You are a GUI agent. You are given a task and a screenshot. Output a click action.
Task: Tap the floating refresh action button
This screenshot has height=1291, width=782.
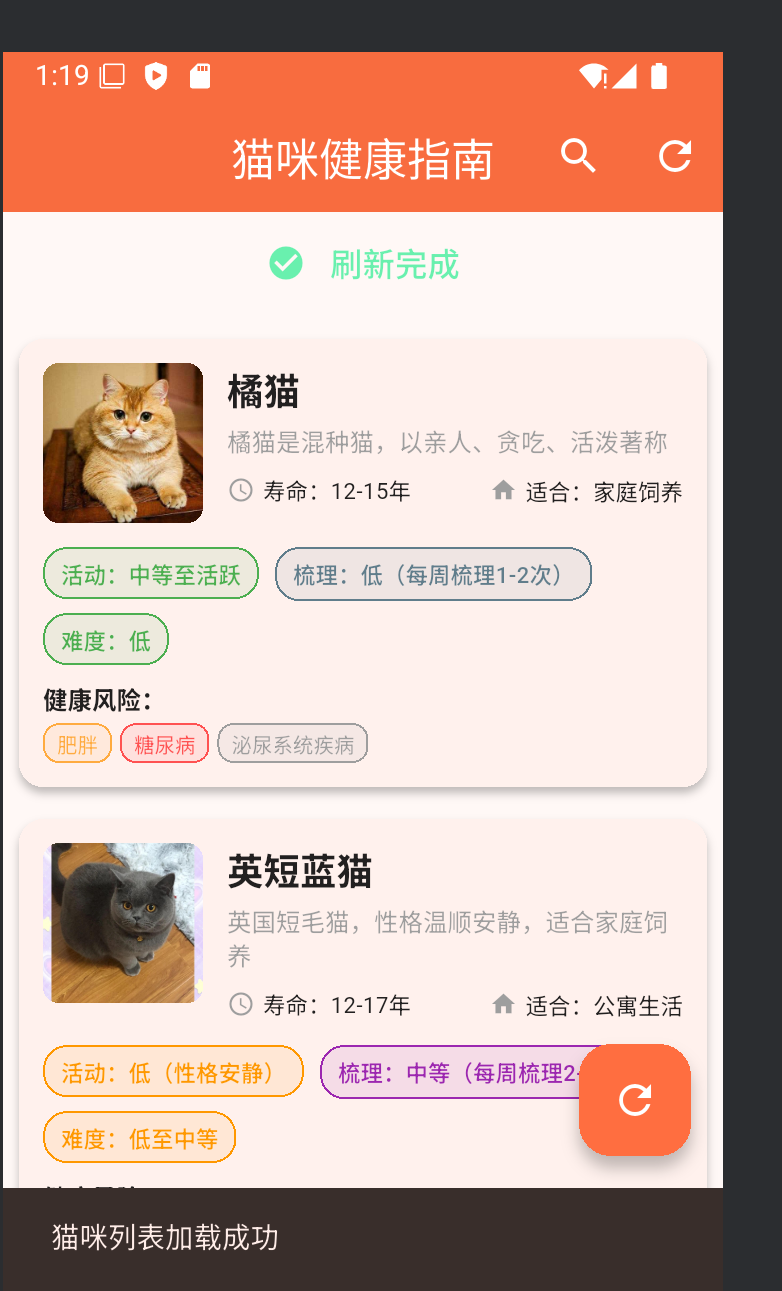click(x=634, y=1099)
